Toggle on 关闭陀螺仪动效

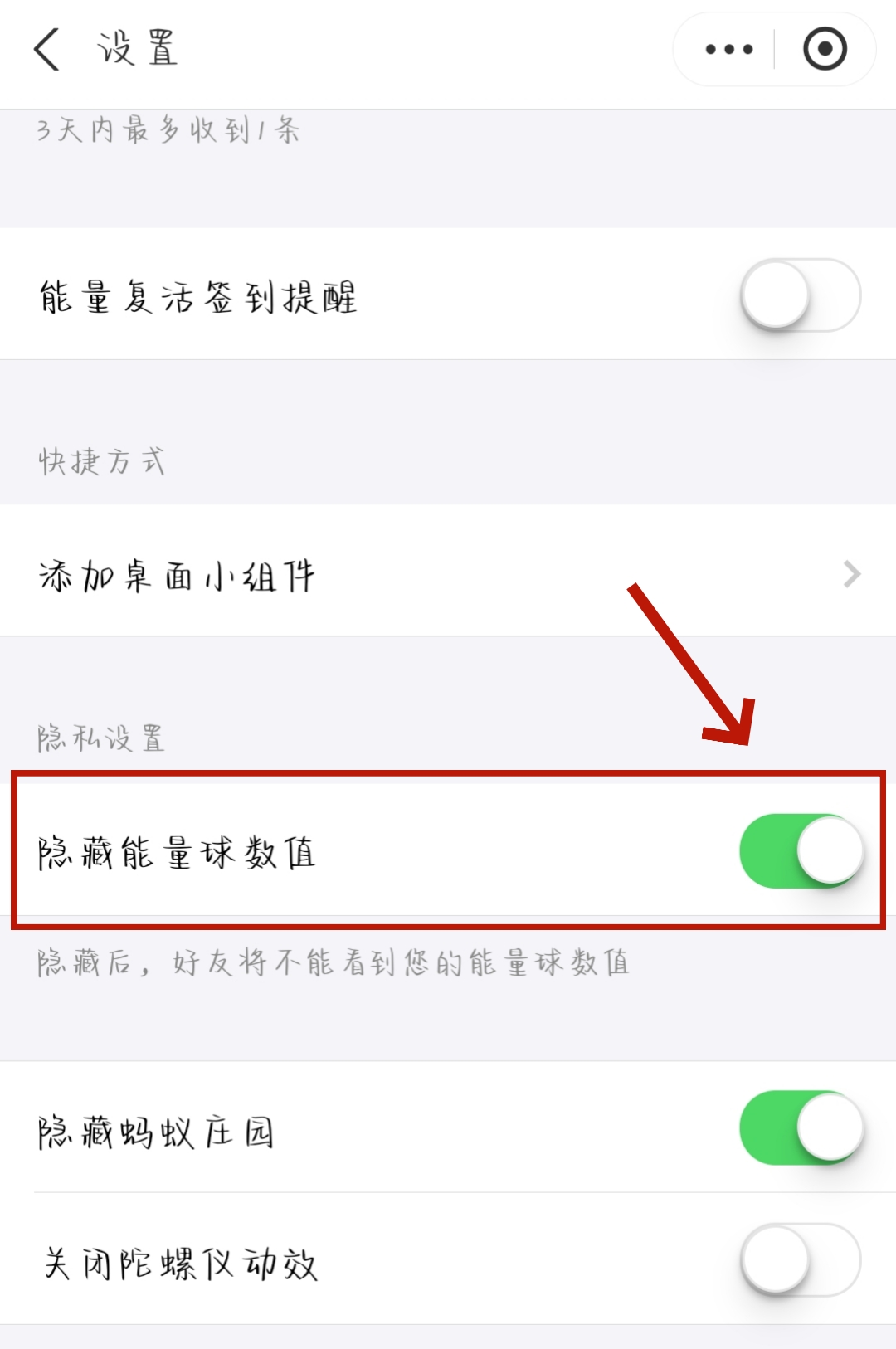[801, 1259]
